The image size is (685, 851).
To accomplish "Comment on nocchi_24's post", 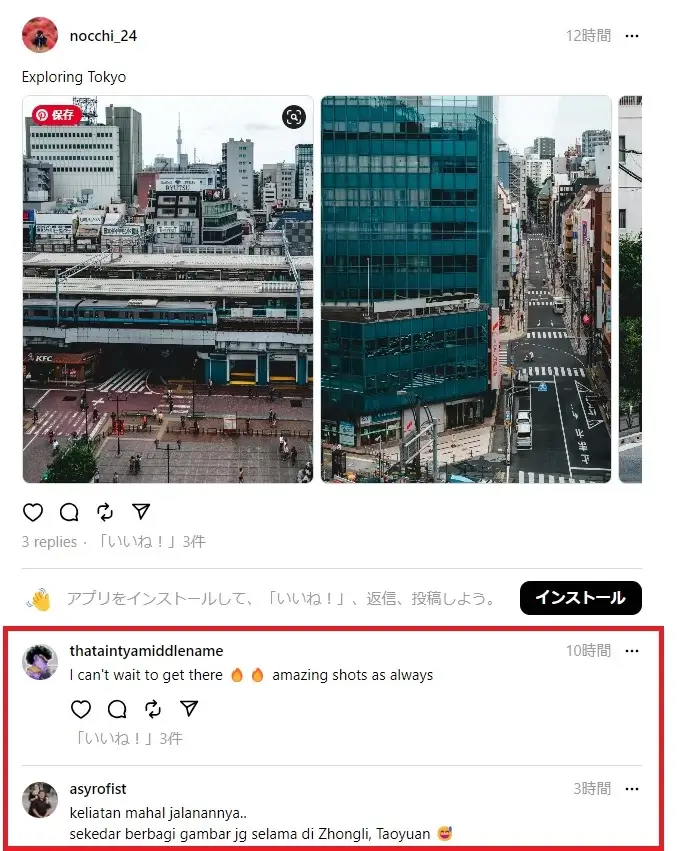I will click(x=69, y=512).
